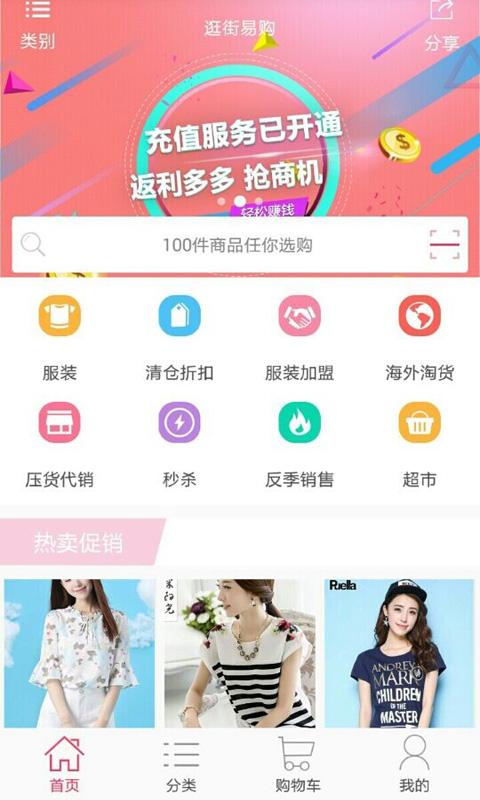Image resolution: width=480 pixels, height=800 pixels.
Task: Open the 服装 category
Action: [x=60, y=339]
